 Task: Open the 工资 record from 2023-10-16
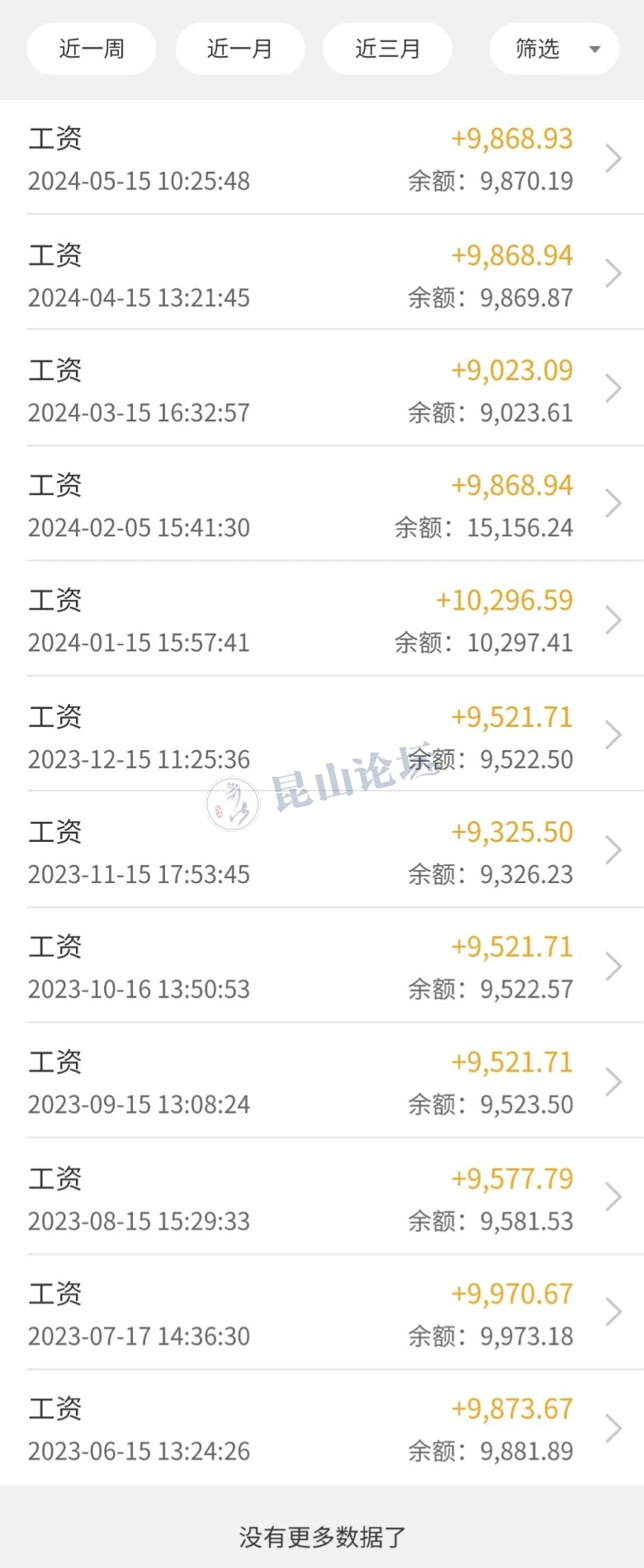[322, 967]
